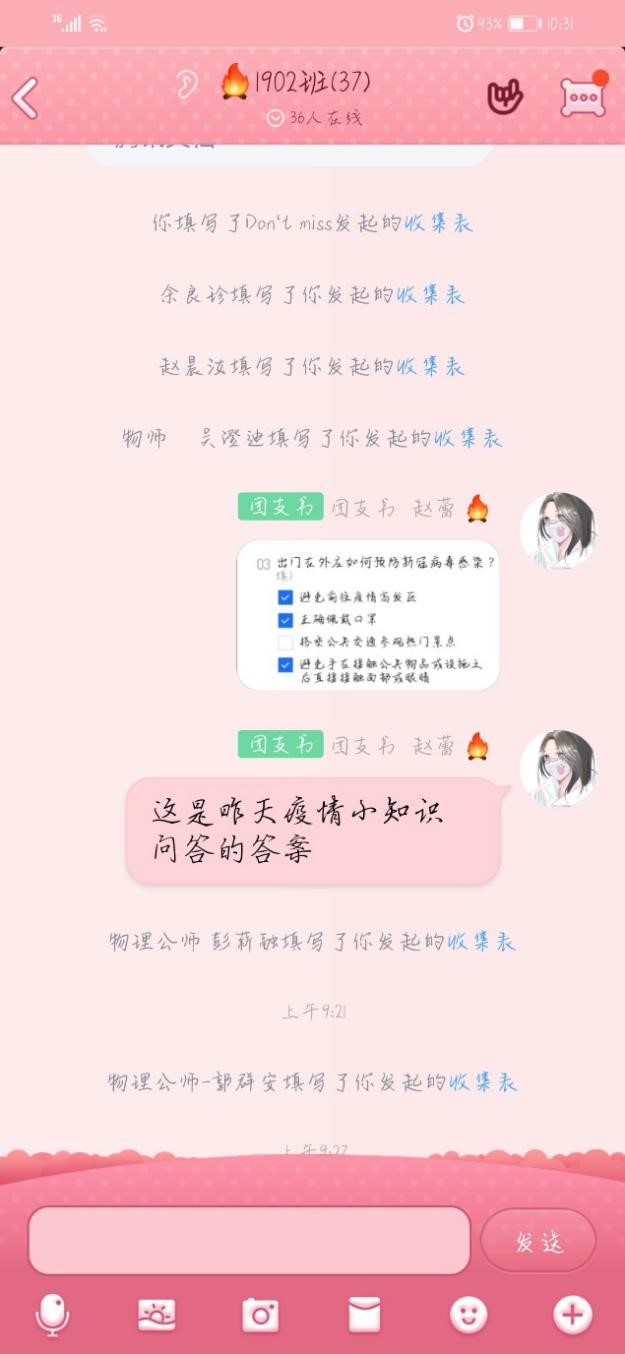Tap the 发送 send button
This screenshot has width=625, height=1354.
point(539,1242)
